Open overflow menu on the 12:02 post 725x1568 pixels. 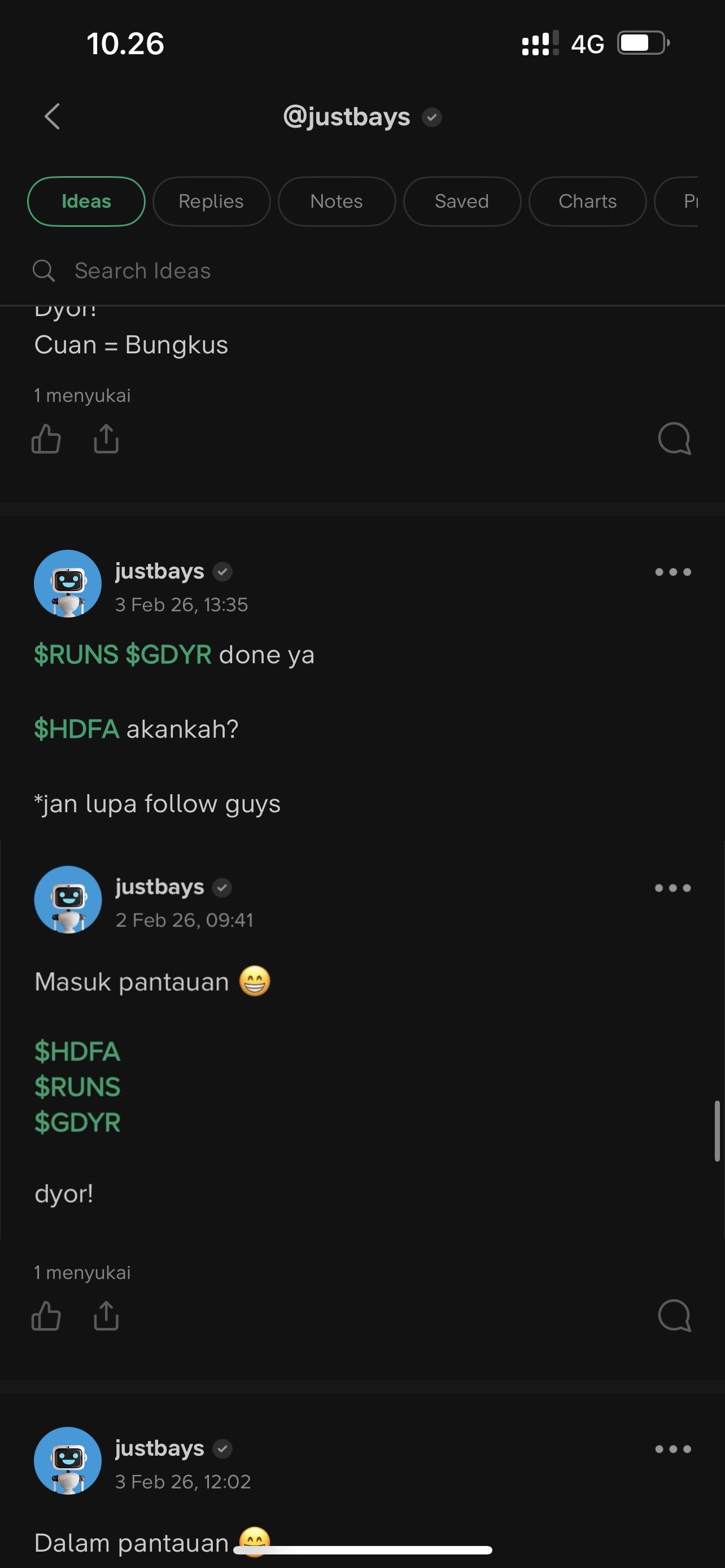[x=672, y=1449]
